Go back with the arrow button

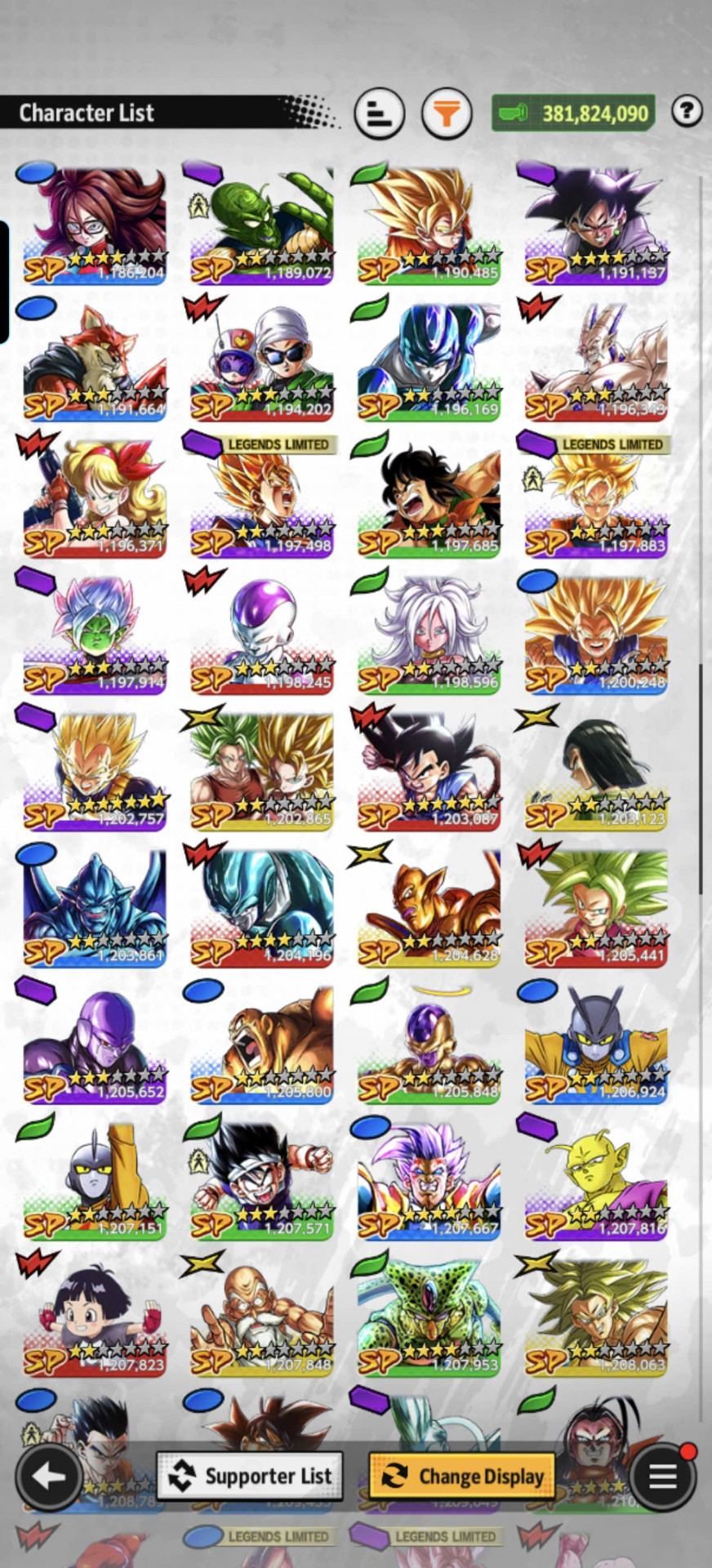click(x=48, y=1476)
